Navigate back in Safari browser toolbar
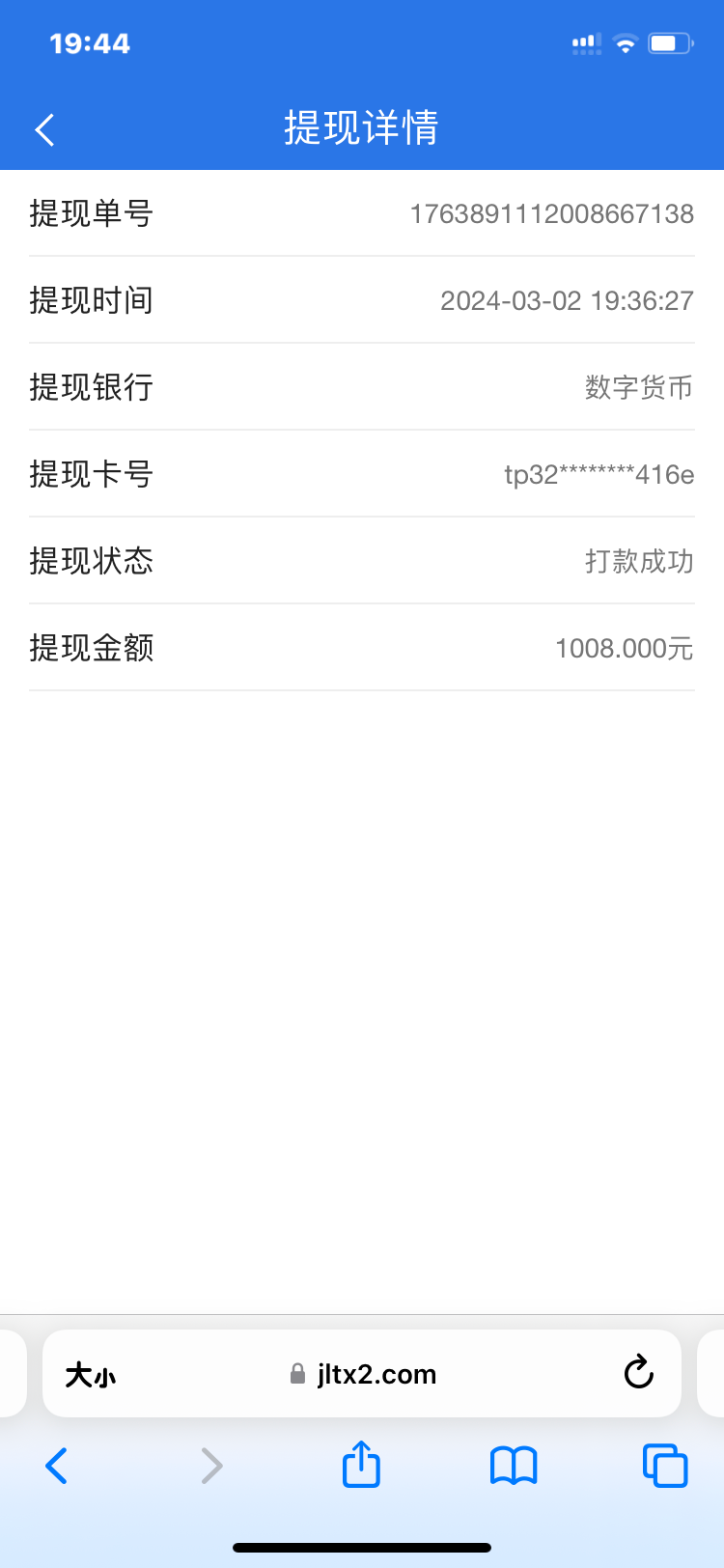Viewport: 724px width, 1568px height. [57, 1466]
